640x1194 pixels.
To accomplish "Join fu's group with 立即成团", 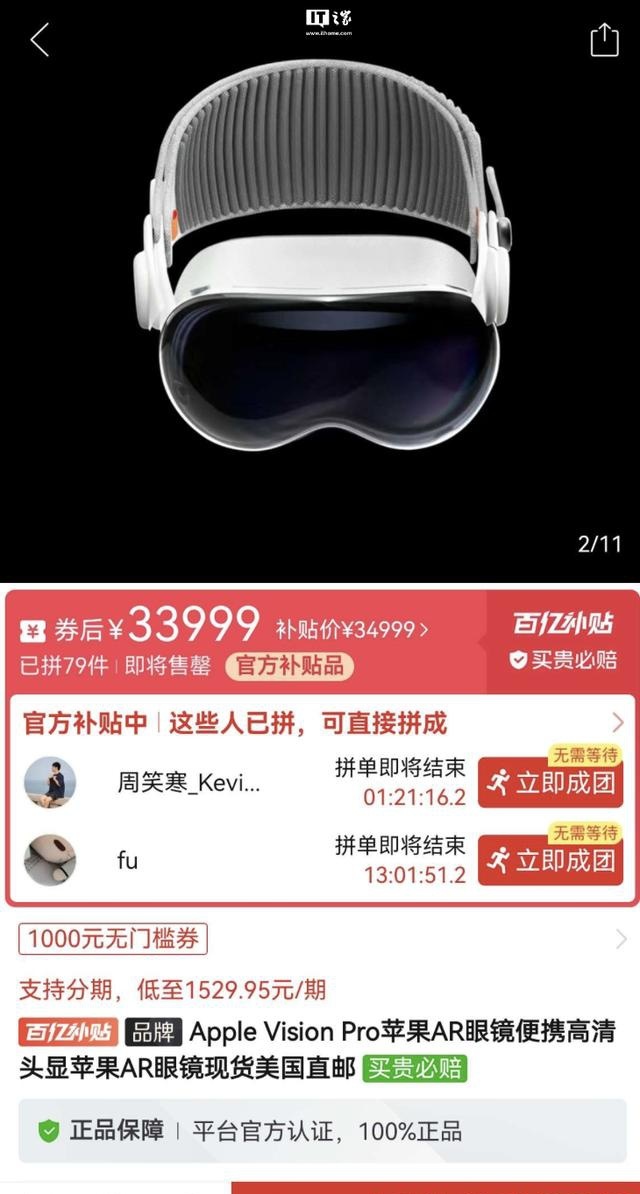I will tap(552, 860).
